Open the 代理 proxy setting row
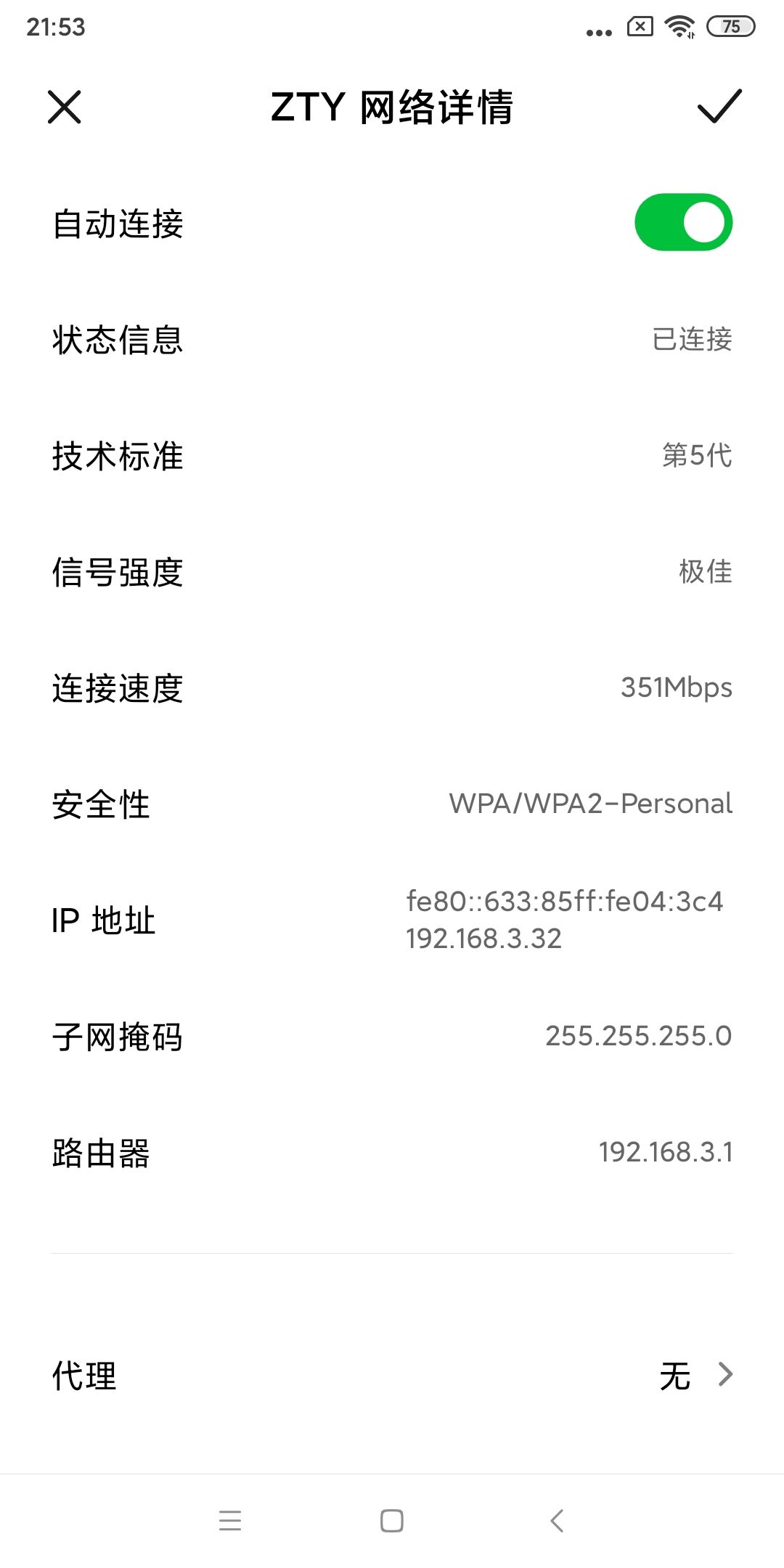Viewport: 784px width, 1568px height. click(x=392, y=1375)
